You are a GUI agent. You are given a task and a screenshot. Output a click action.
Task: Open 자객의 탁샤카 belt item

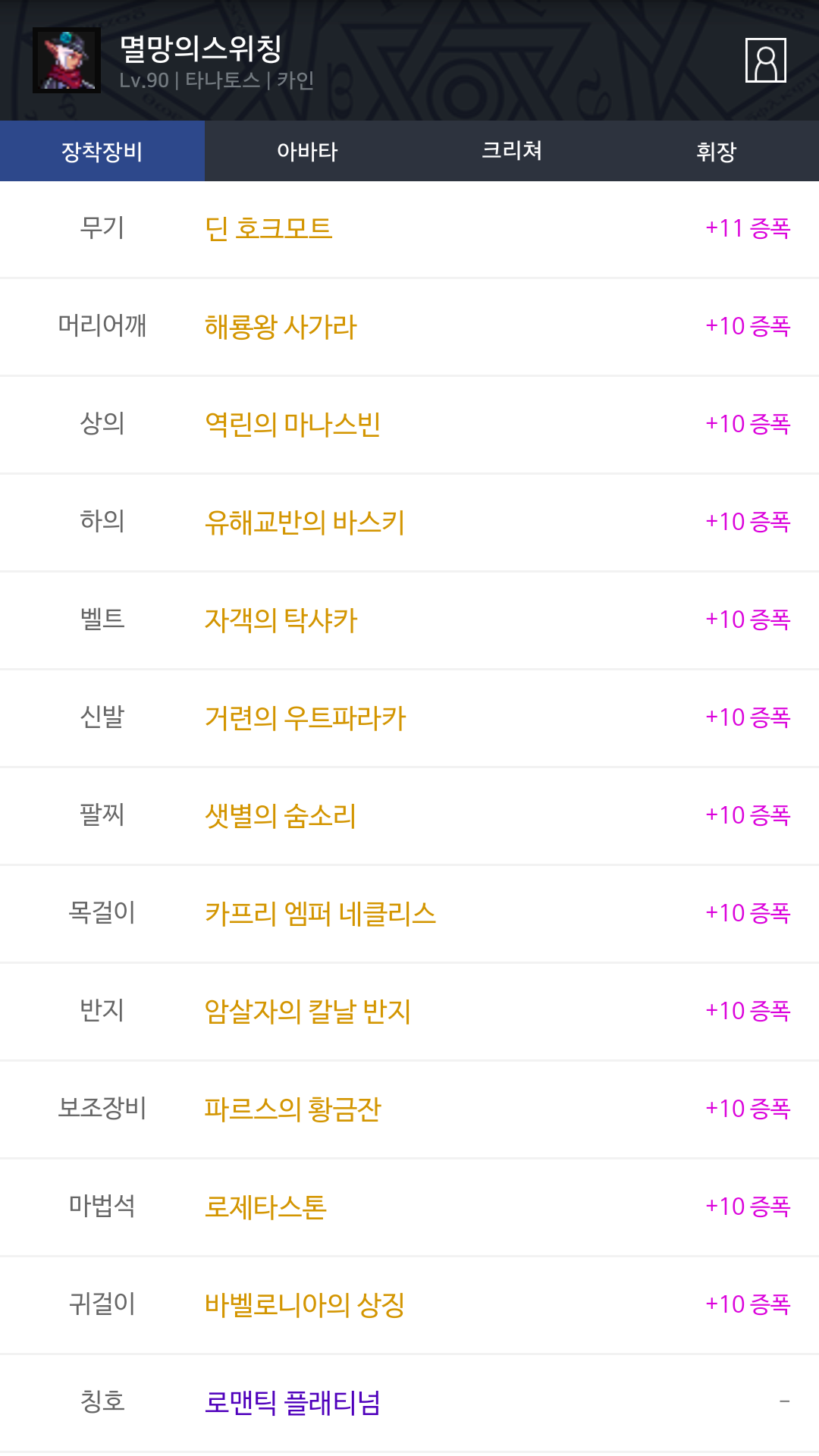click(281, 620)
